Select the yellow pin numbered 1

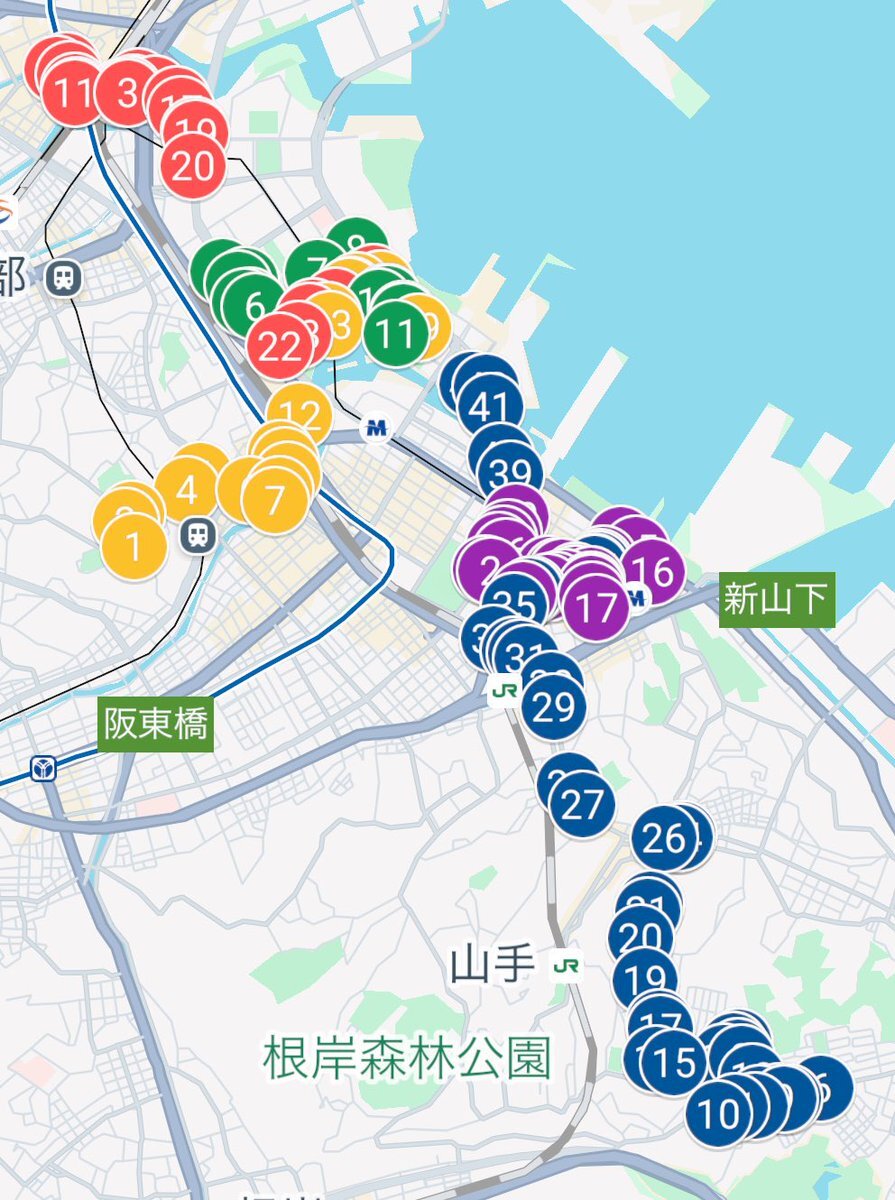click(x=134, y=546)
